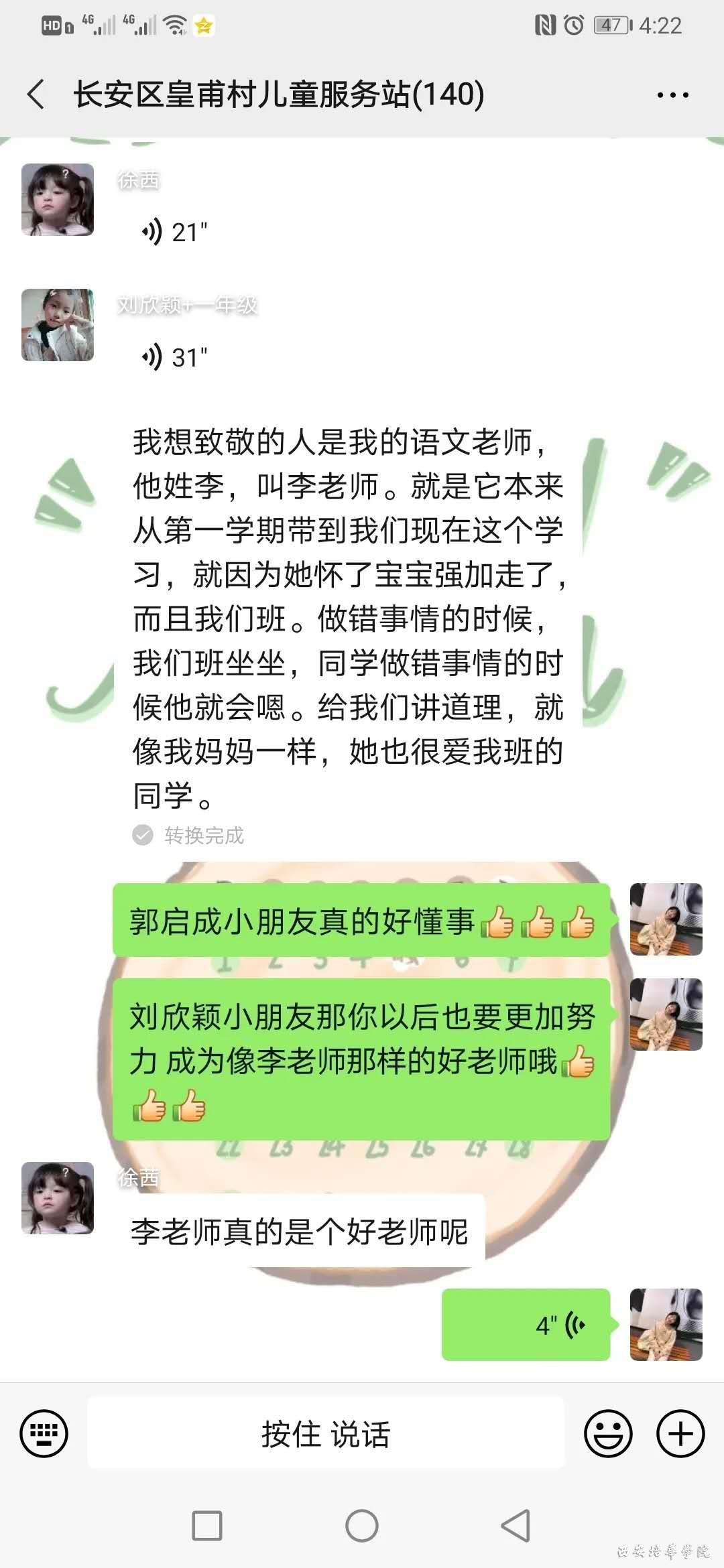Open own avatar beside 郭启成小朋友 message
Image resolution: width=724 pixels, height=1568 pixels.
(x=666, y=919)
